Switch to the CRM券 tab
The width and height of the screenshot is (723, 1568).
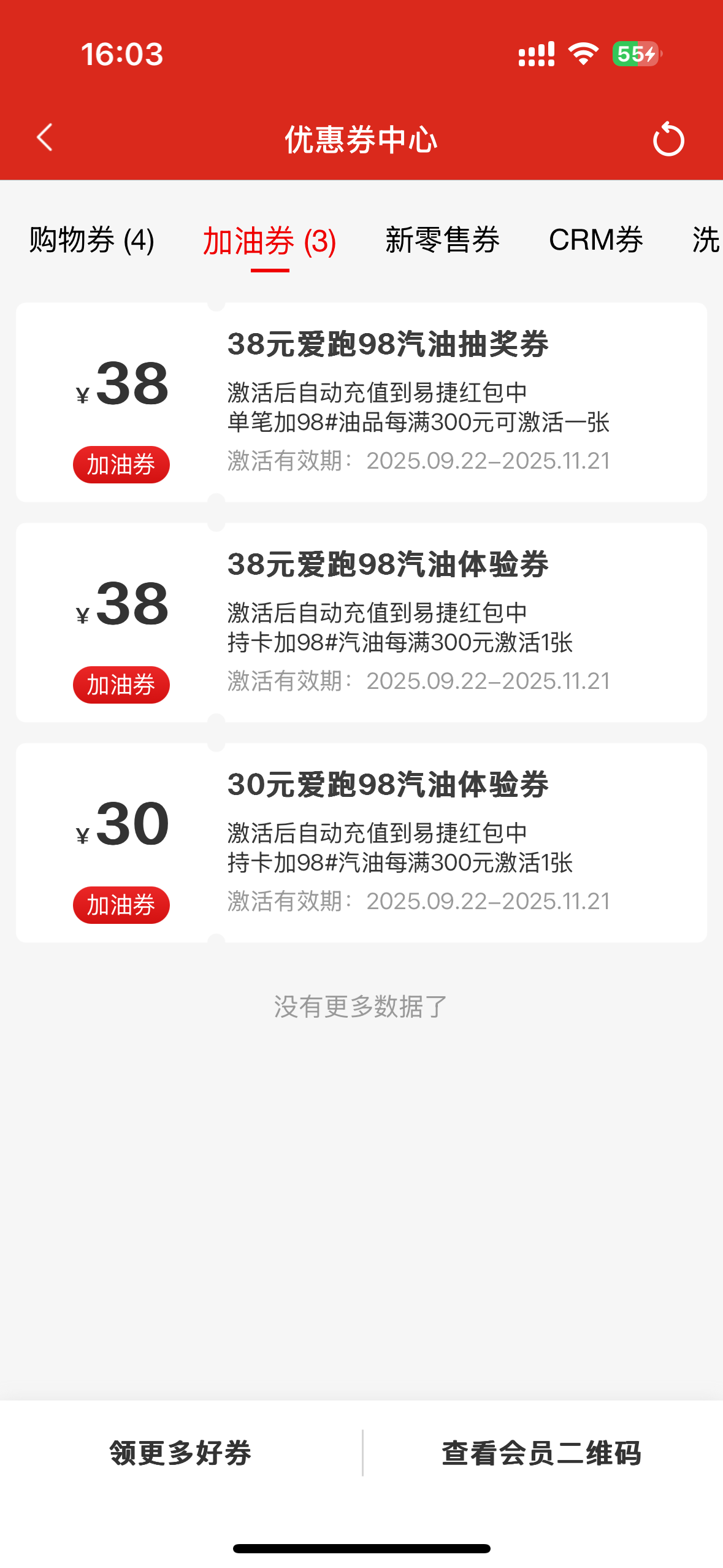click(x=595, y=240)
